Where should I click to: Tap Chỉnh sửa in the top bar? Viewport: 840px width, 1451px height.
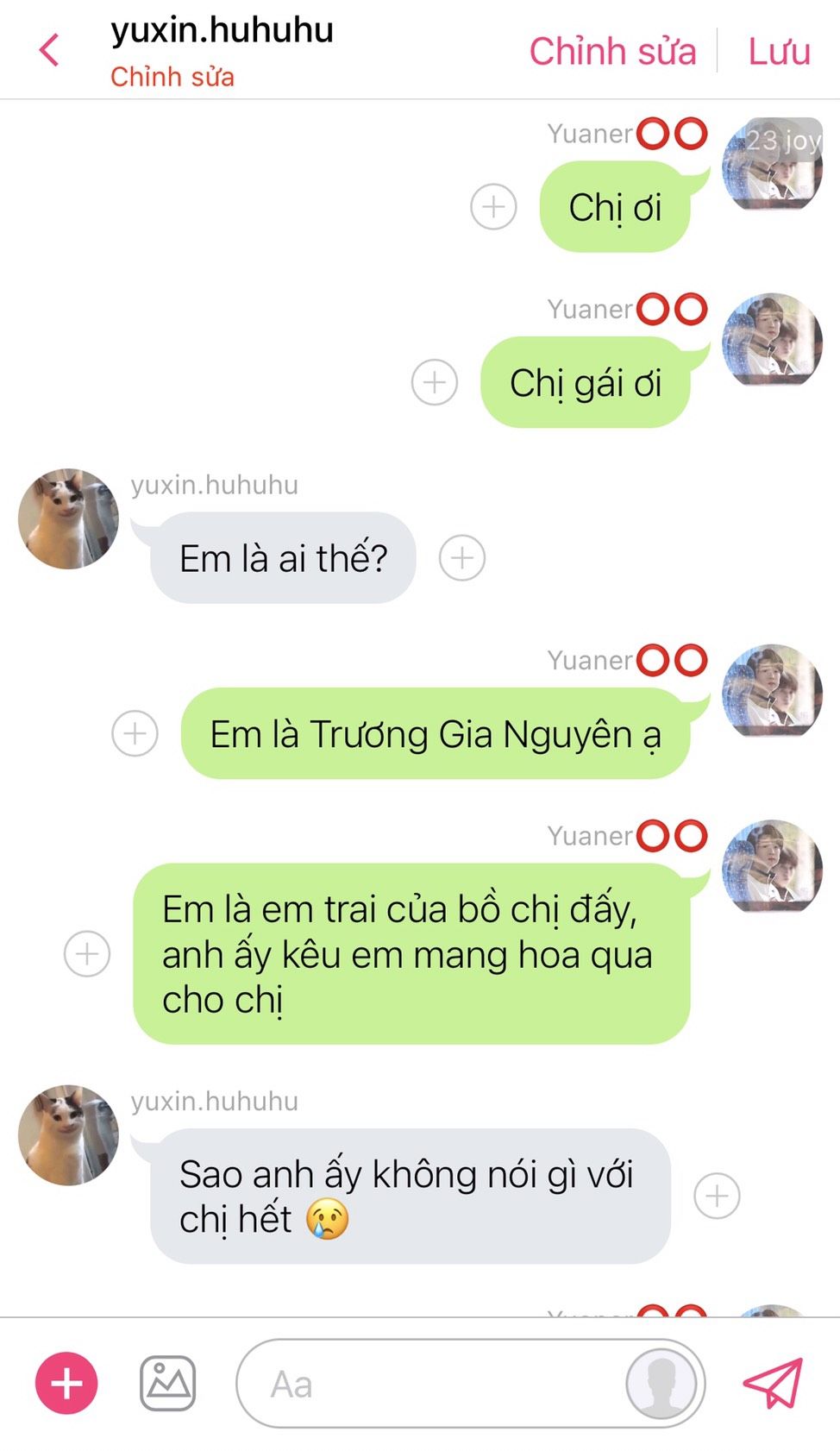(x=612, y=51)
